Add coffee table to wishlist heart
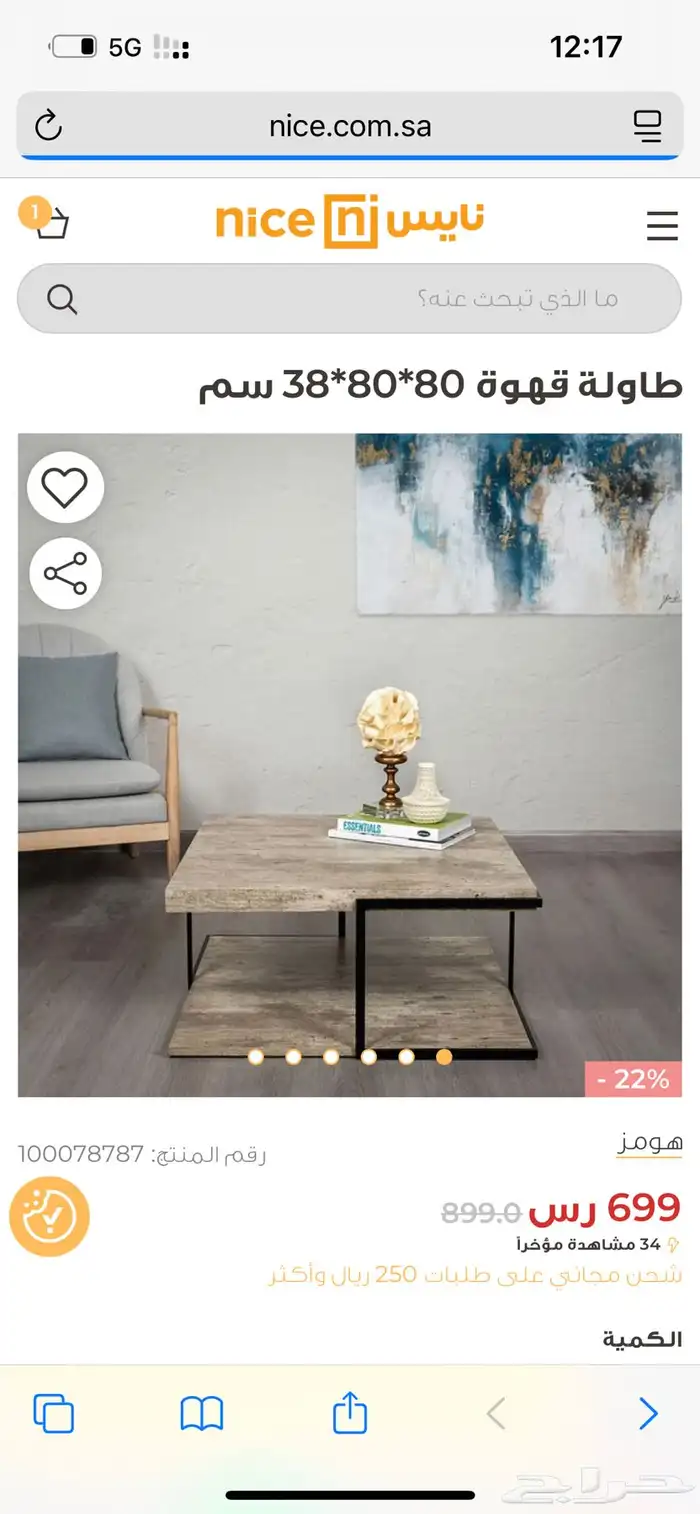Viewport: 700px width, 1514px height. pos(65,488)
